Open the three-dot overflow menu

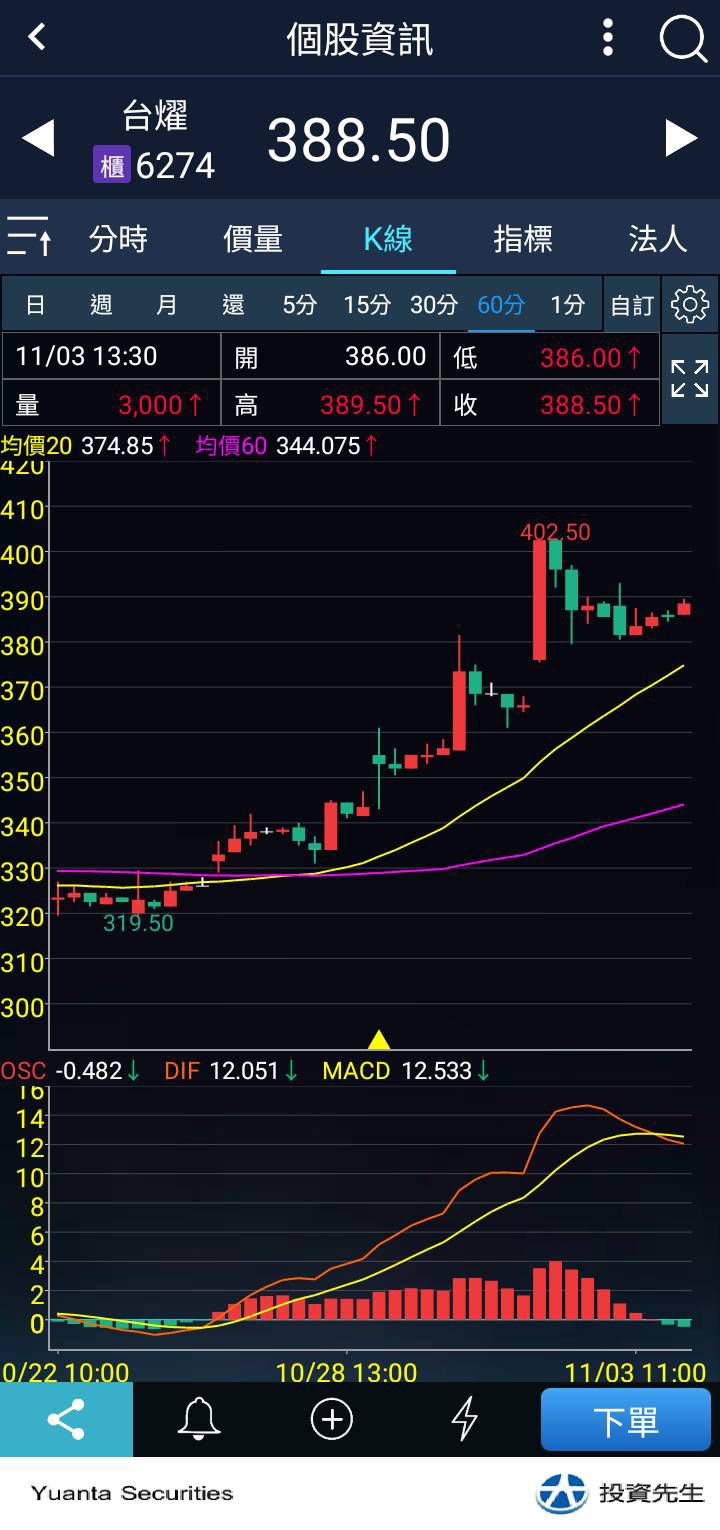click(608, 38)
